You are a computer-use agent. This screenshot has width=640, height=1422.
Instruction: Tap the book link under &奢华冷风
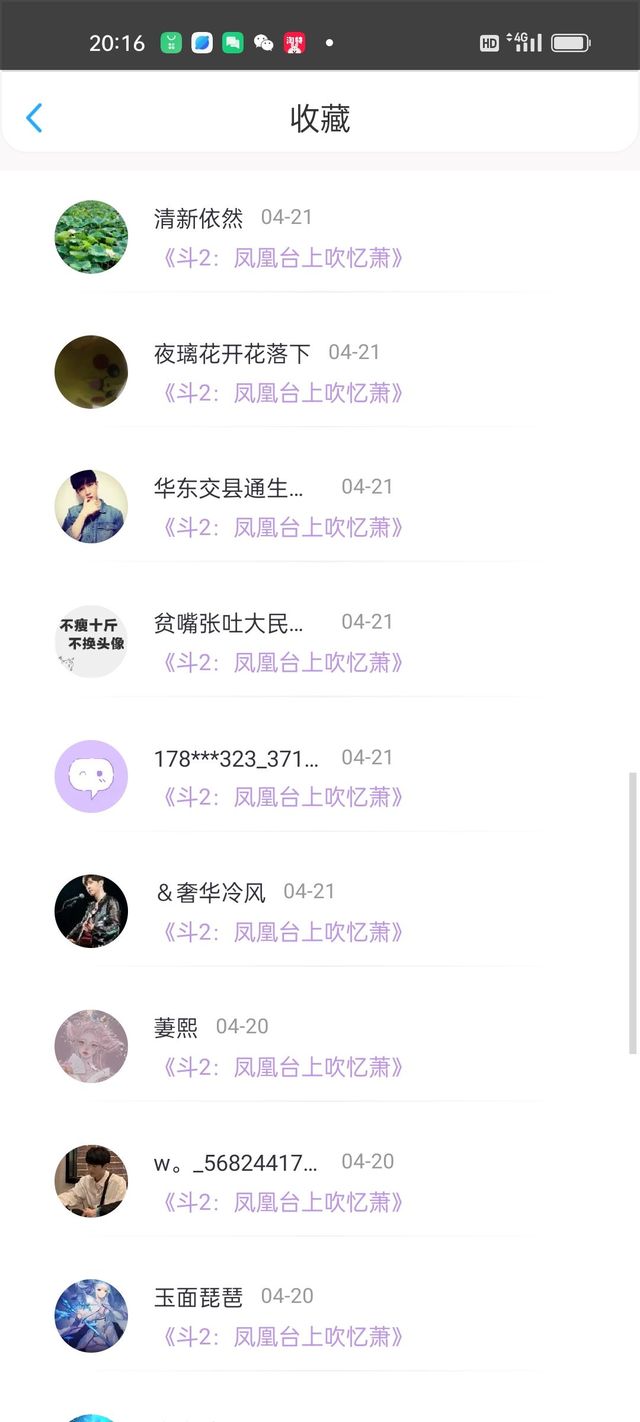282,932
